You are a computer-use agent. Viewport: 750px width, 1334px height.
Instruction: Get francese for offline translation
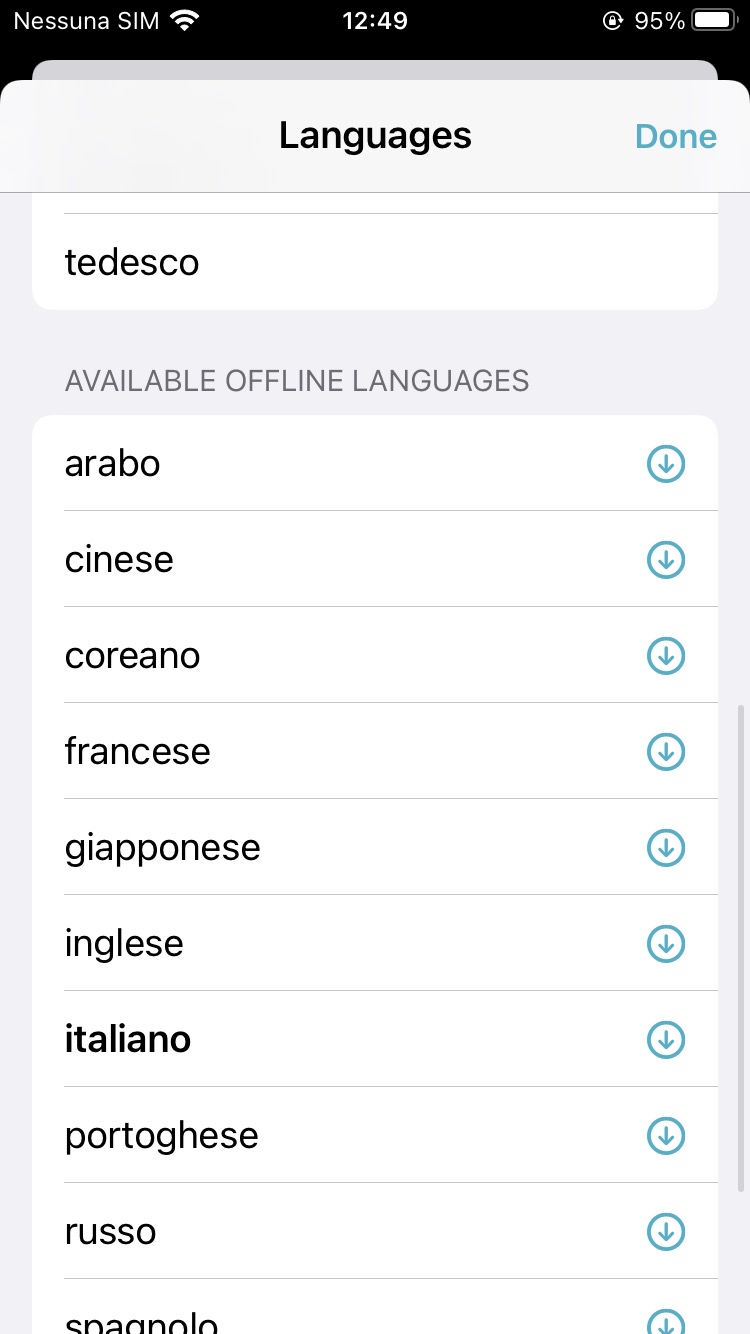pyautogui.click(x=666, y=752)
